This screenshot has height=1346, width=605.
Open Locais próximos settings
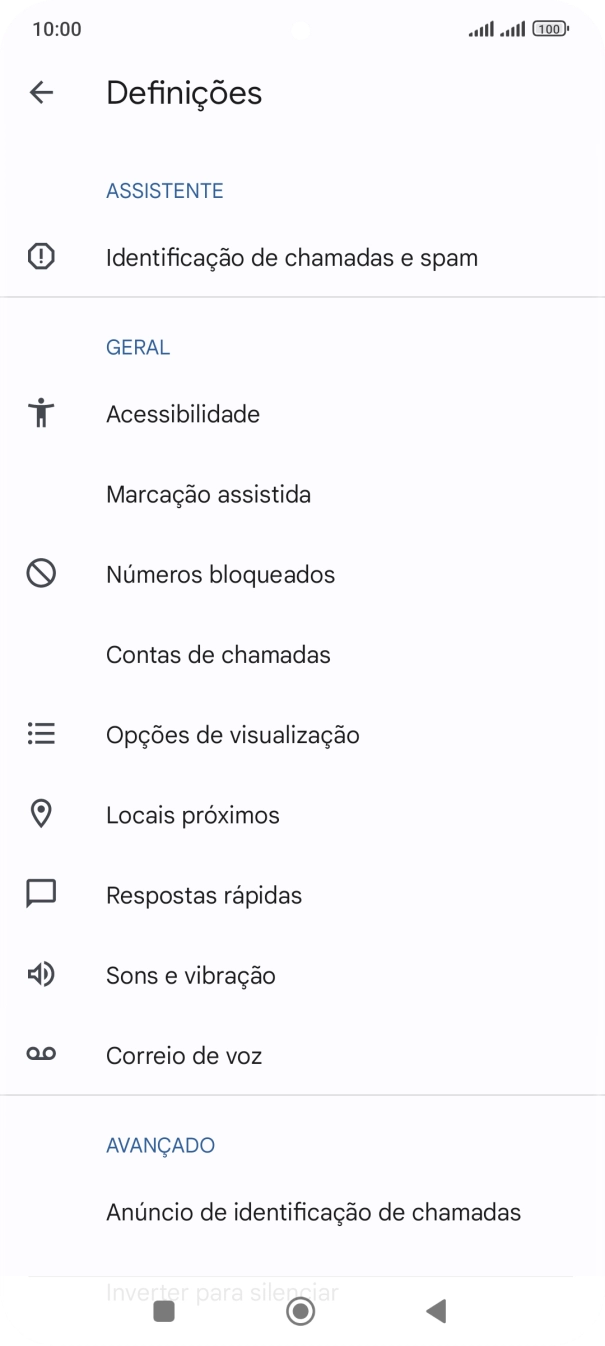[192, 815]
